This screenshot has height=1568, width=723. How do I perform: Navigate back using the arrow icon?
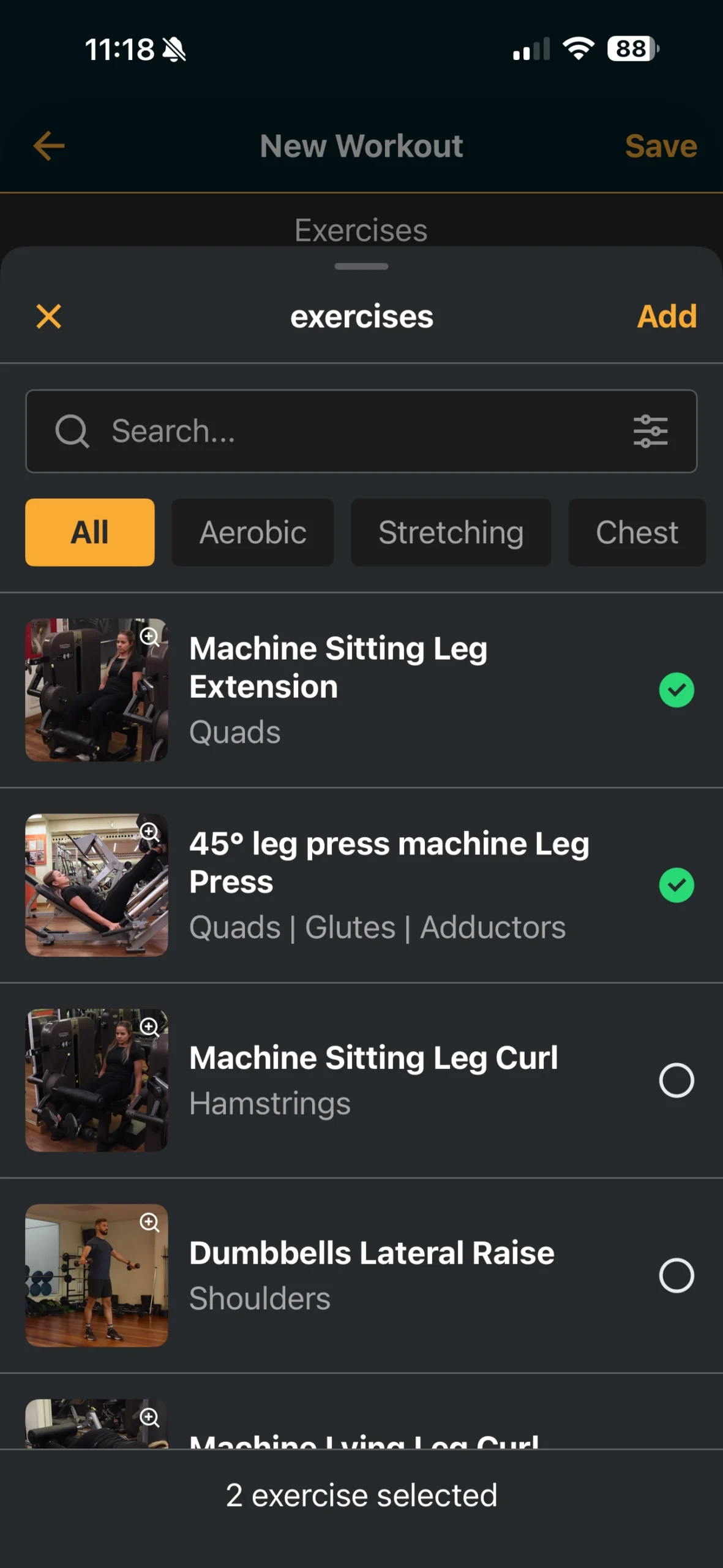[x=48, y=146]
